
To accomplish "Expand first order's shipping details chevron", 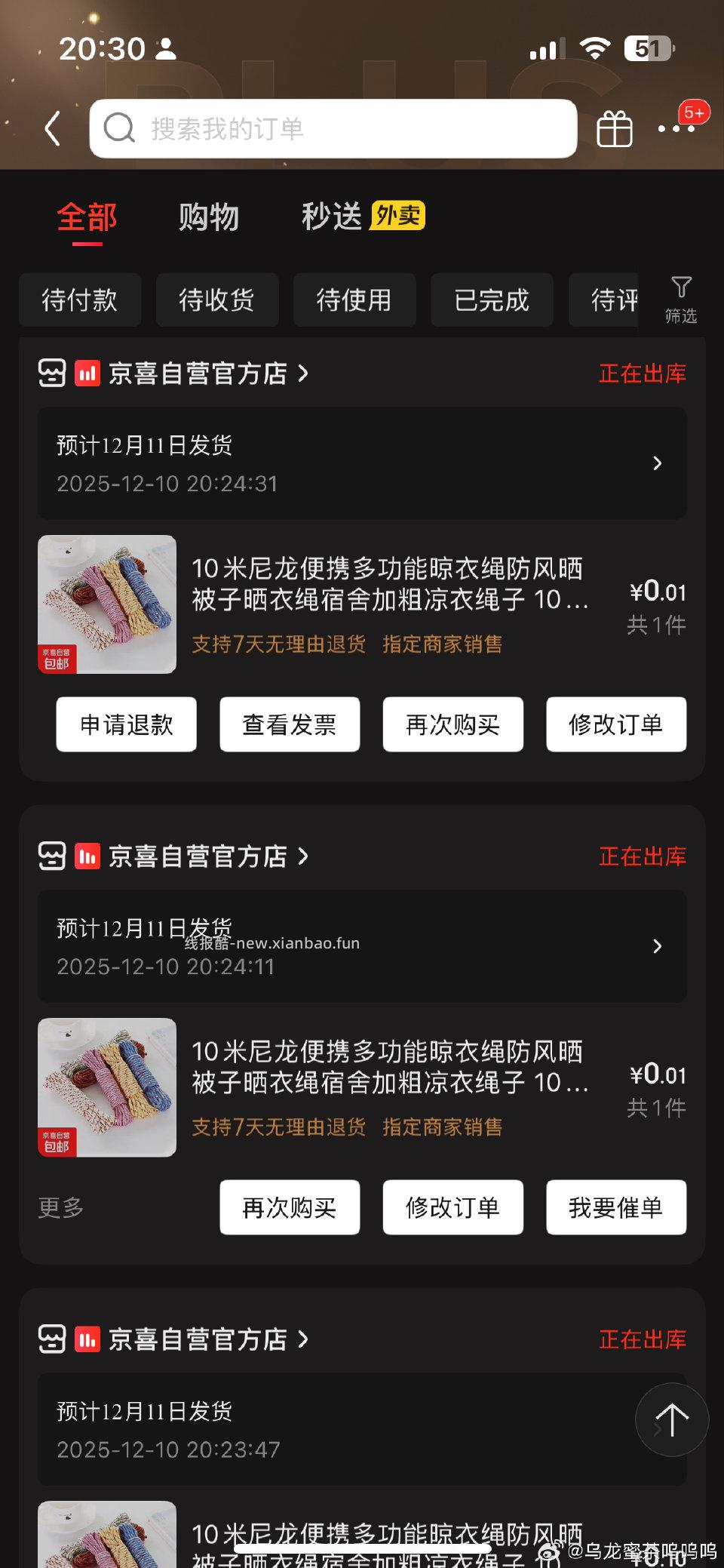I will [x=657, y=464].
